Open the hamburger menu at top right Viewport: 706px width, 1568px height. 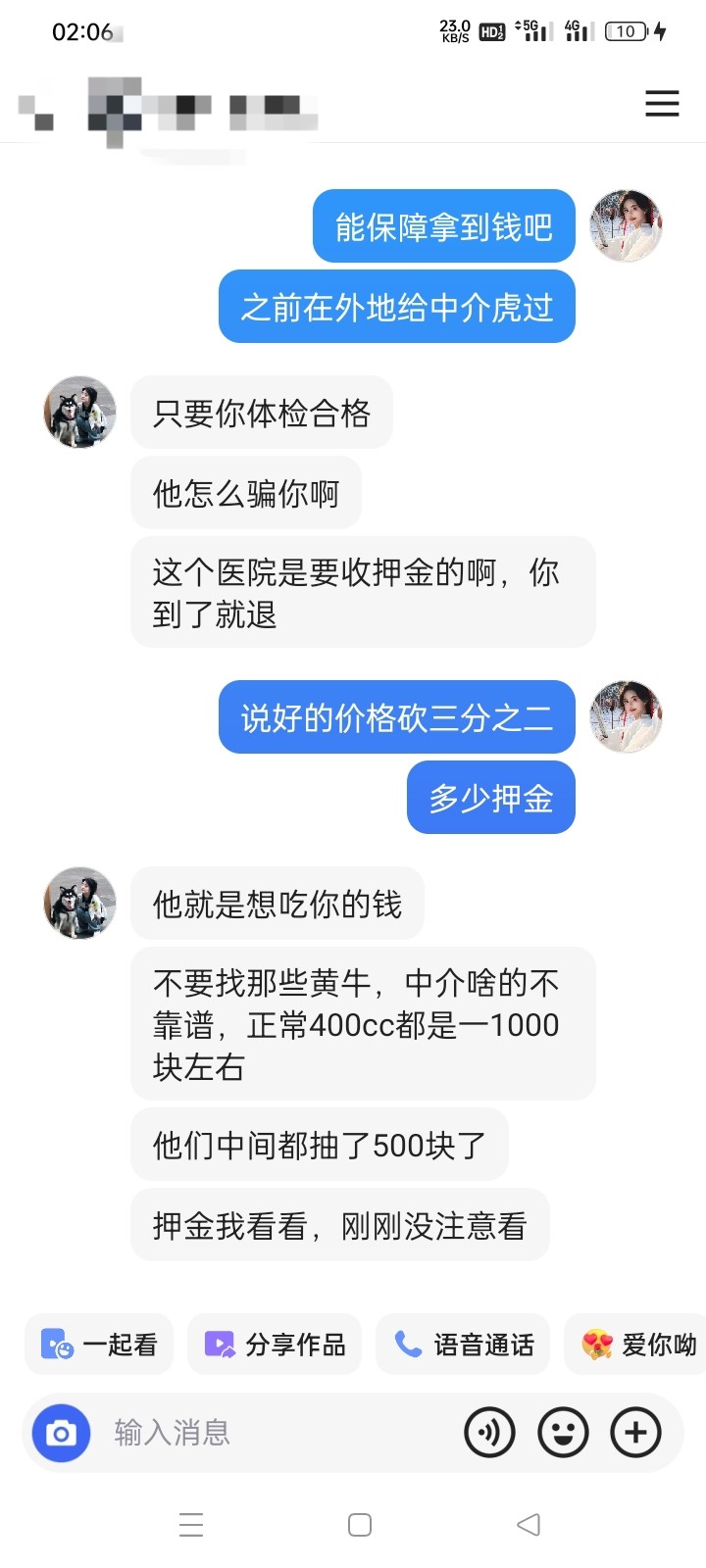click(662, 104)
